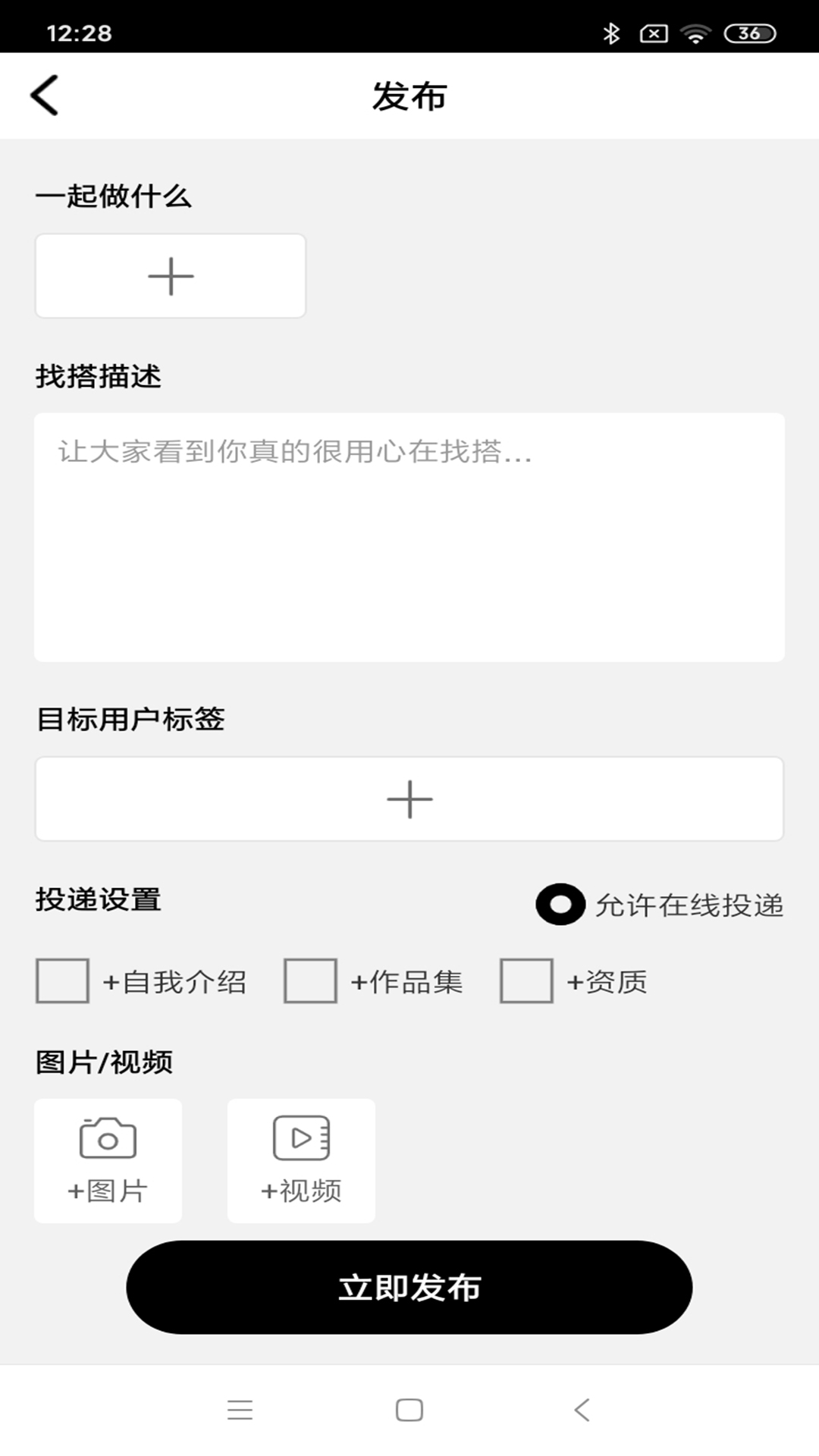The width and height of the screenshot is (819, 1456).
Task: Open recent apps from the system bar
Action: pyautogui.click(x=240, y=1410)
